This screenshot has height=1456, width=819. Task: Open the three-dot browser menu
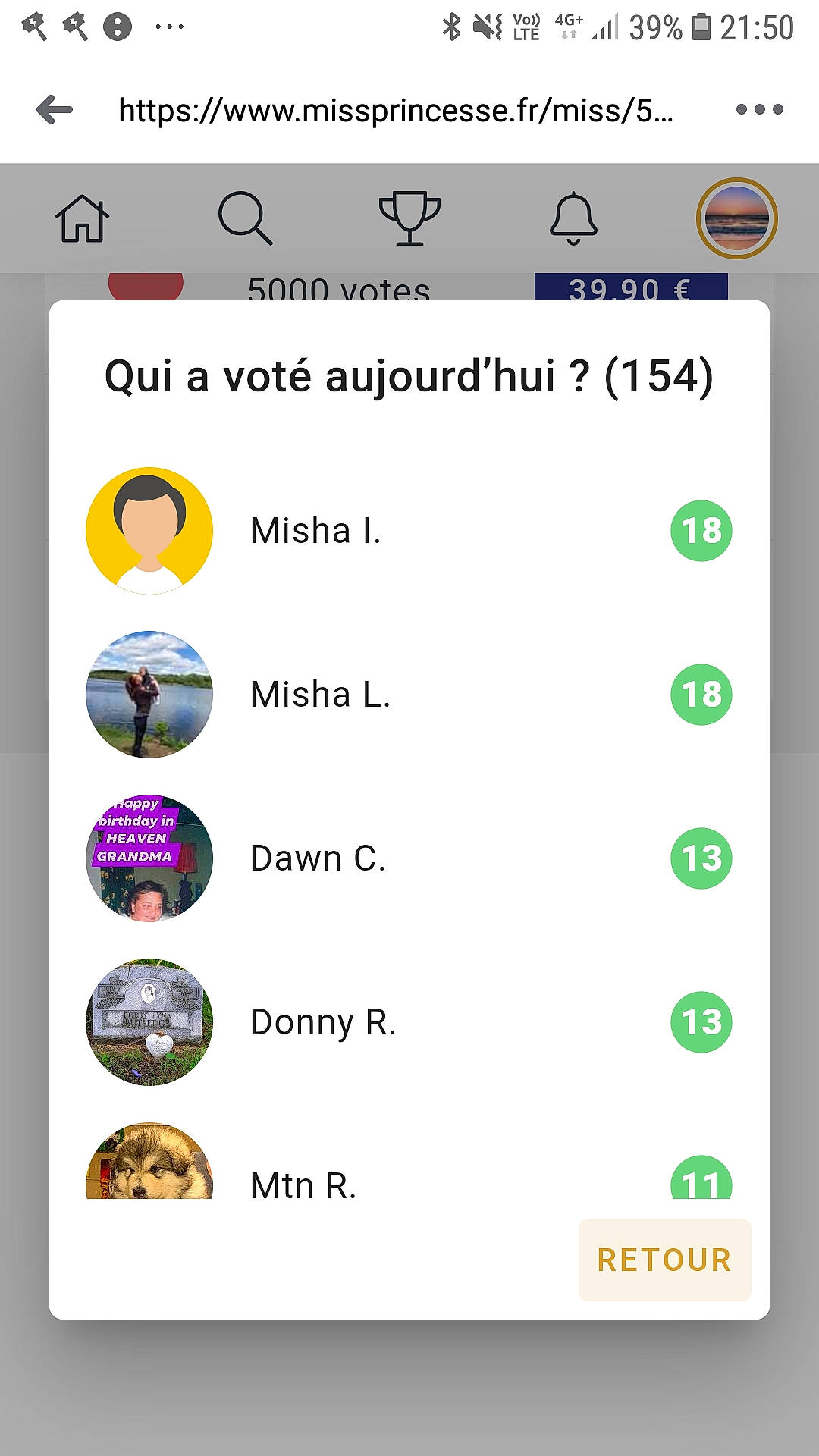(761, 110)
